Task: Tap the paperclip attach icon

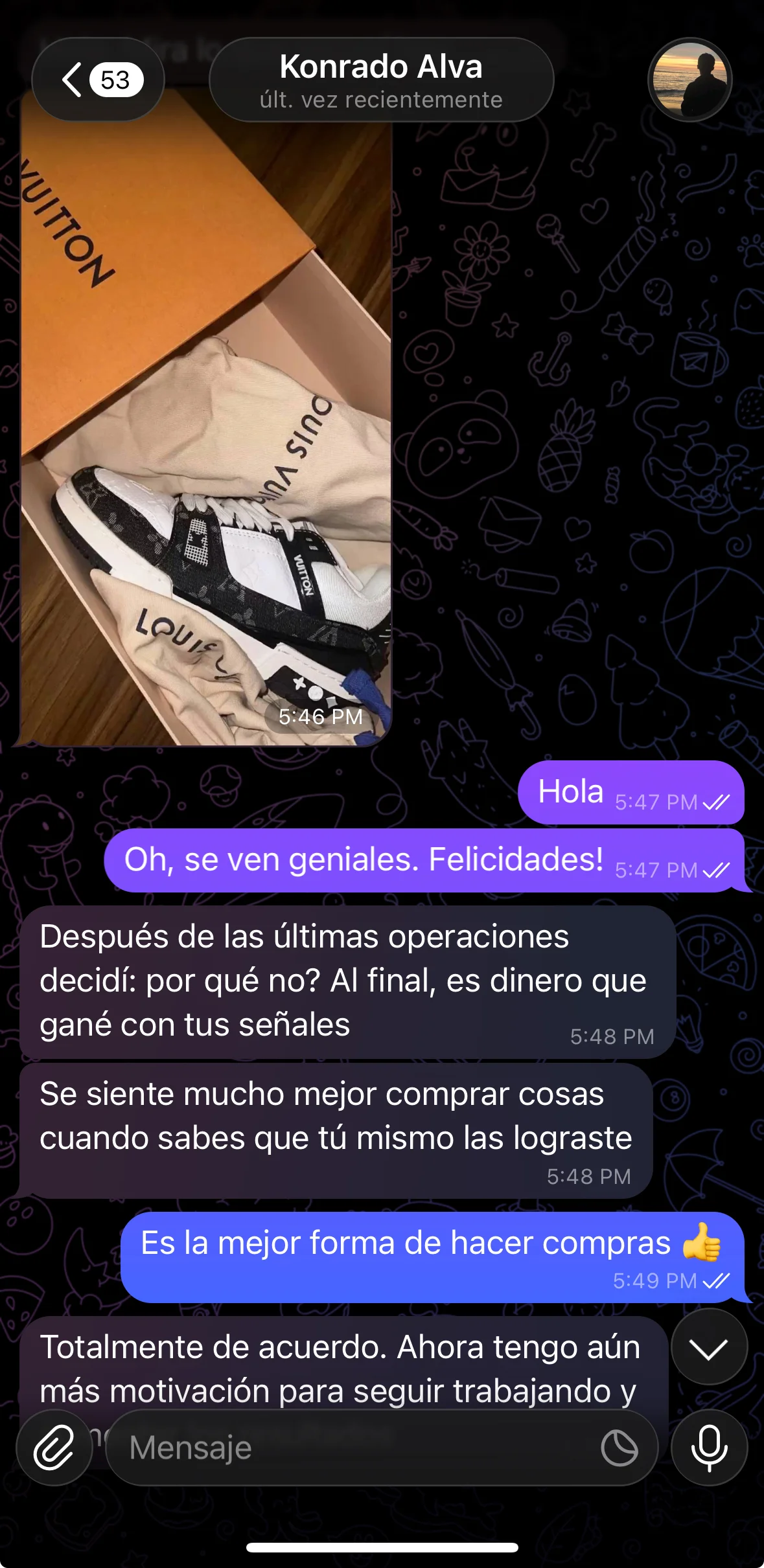Action: pos(54,1448)
